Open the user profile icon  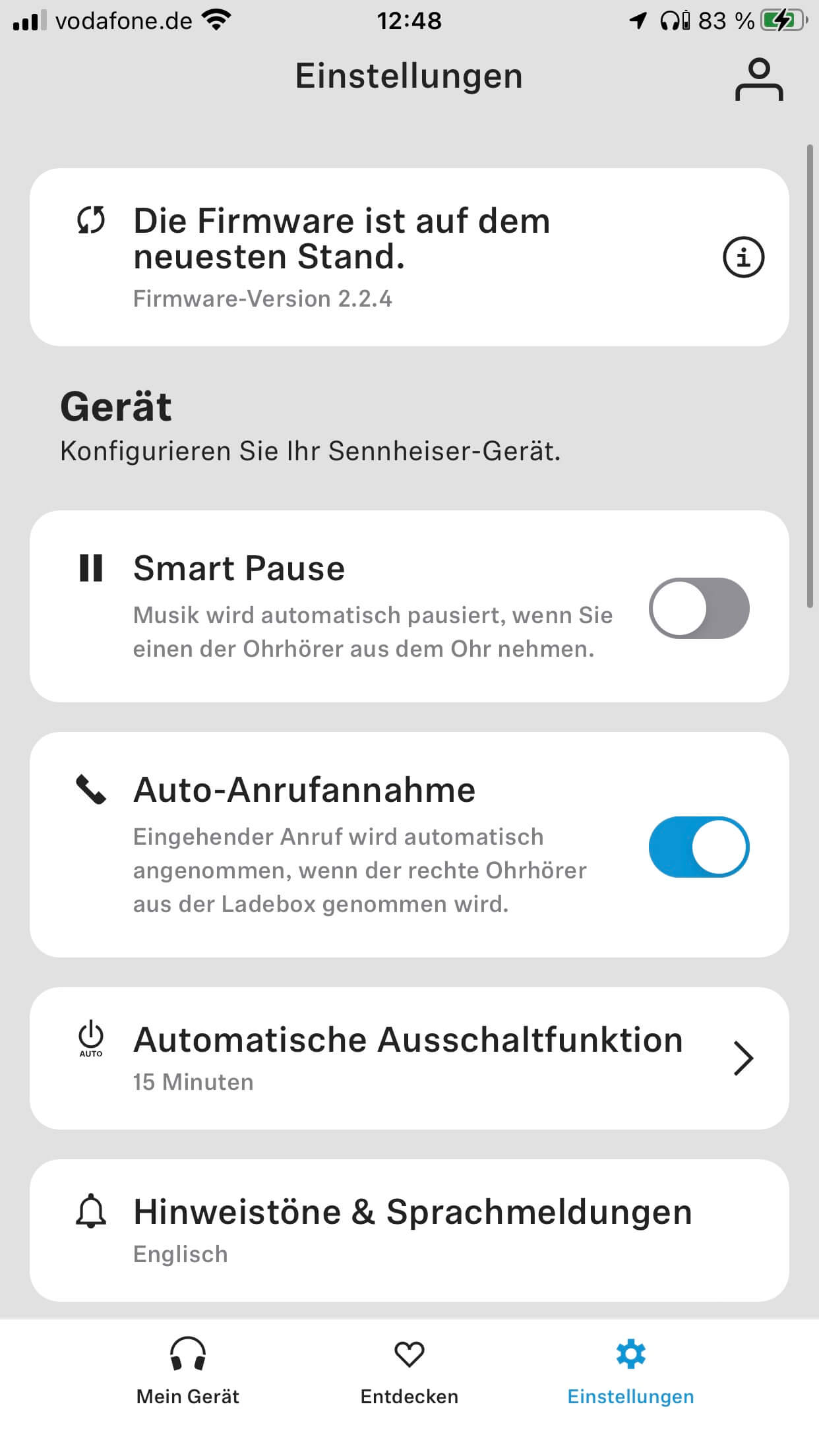pyautogui.click(x=759, y=80)
